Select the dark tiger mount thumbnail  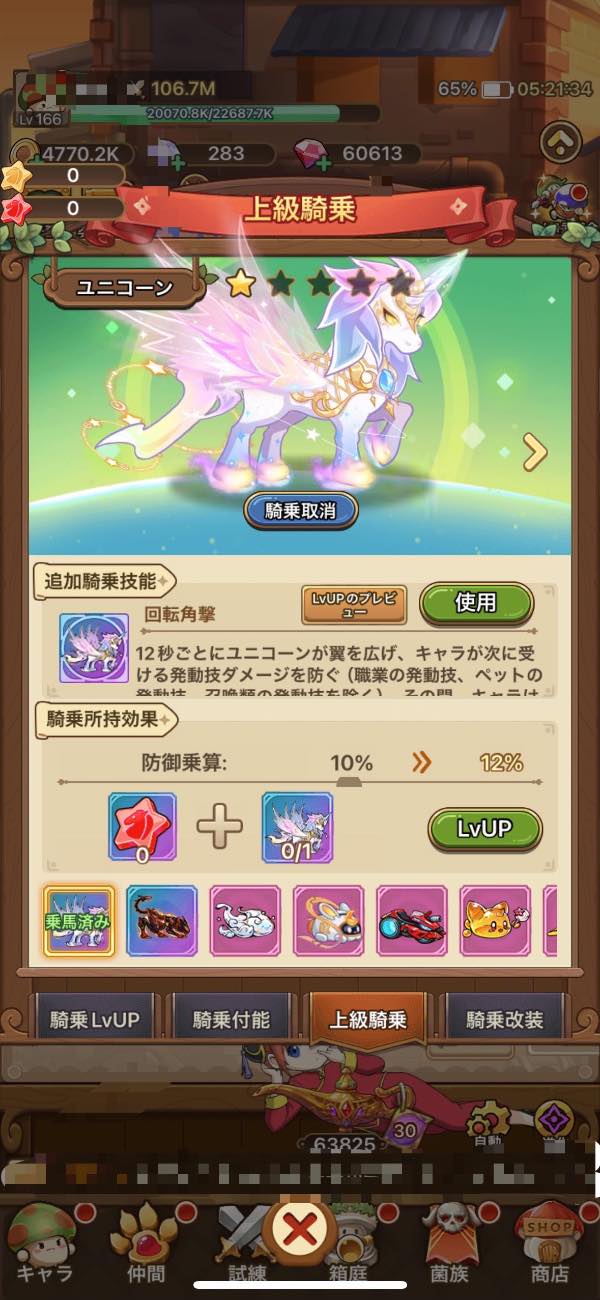click(162, 919)
